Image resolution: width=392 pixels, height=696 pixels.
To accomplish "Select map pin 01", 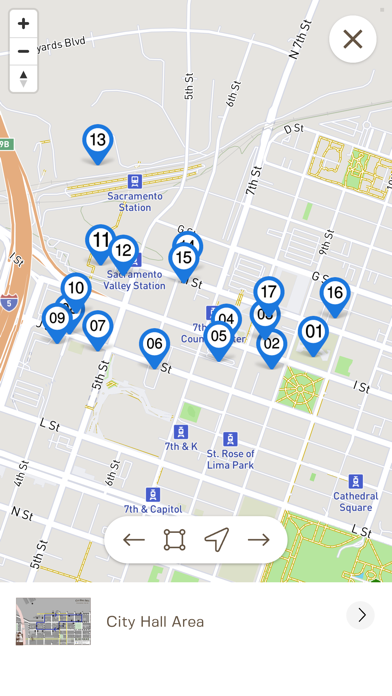I will (313, 336).
